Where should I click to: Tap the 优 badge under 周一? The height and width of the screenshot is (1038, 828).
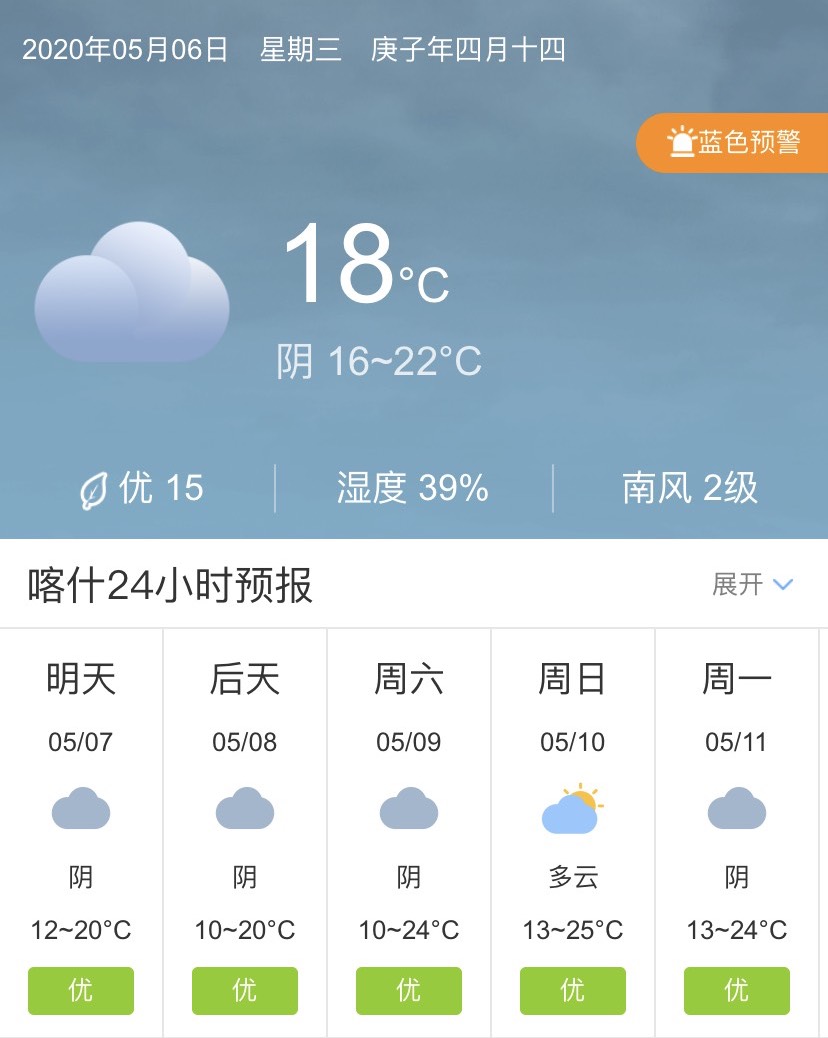point(737,991)
